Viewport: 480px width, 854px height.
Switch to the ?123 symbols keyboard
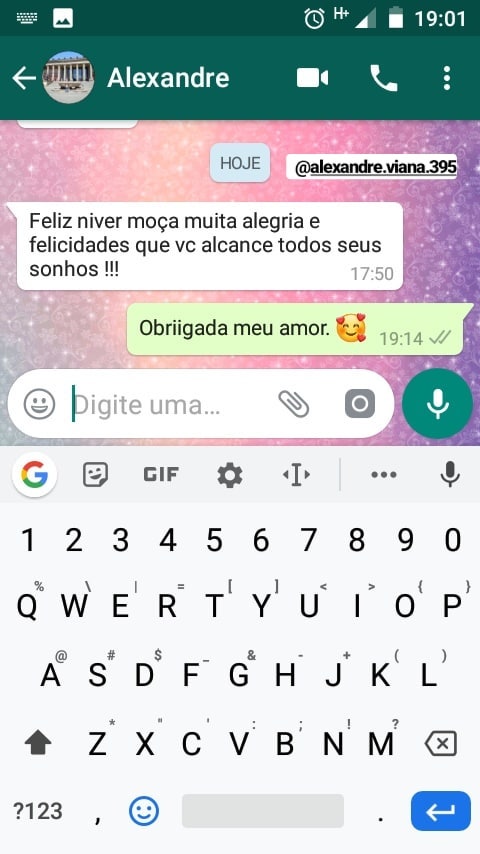coord(38,811)
